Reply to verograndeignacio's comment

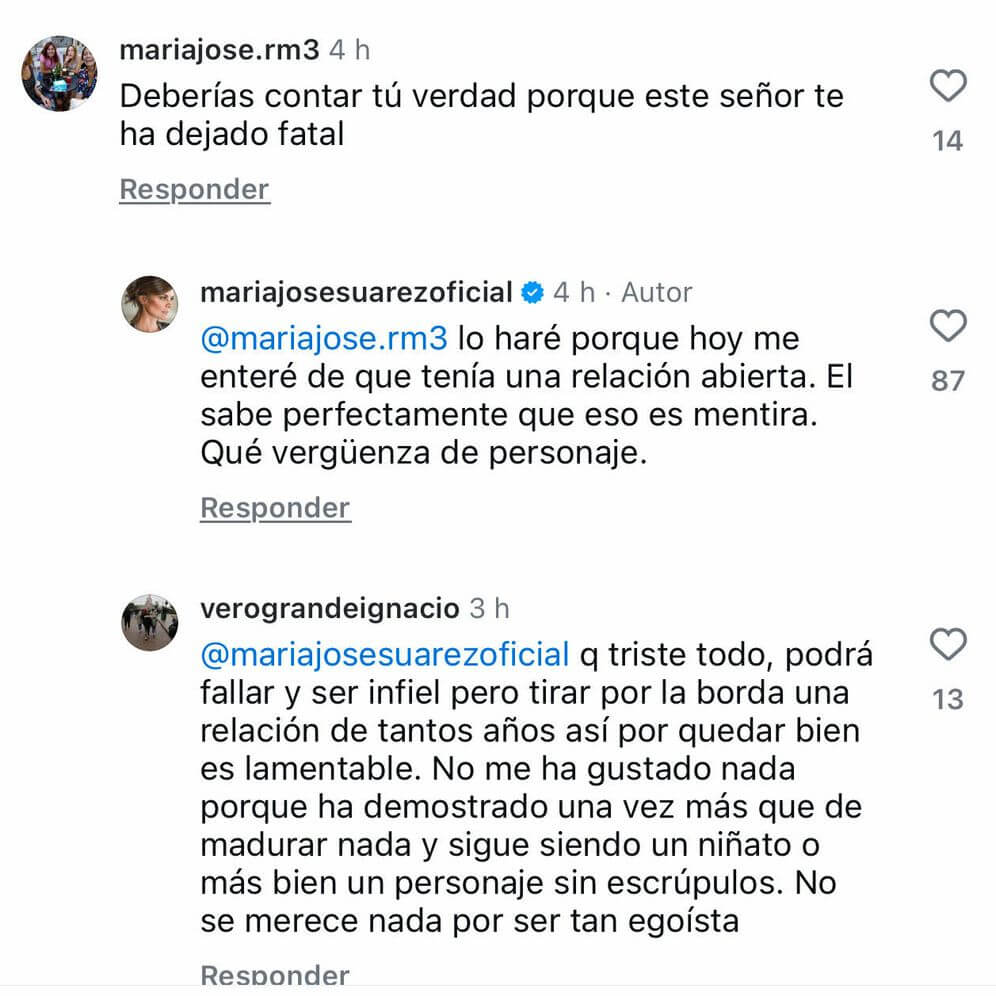click(275, 974)
